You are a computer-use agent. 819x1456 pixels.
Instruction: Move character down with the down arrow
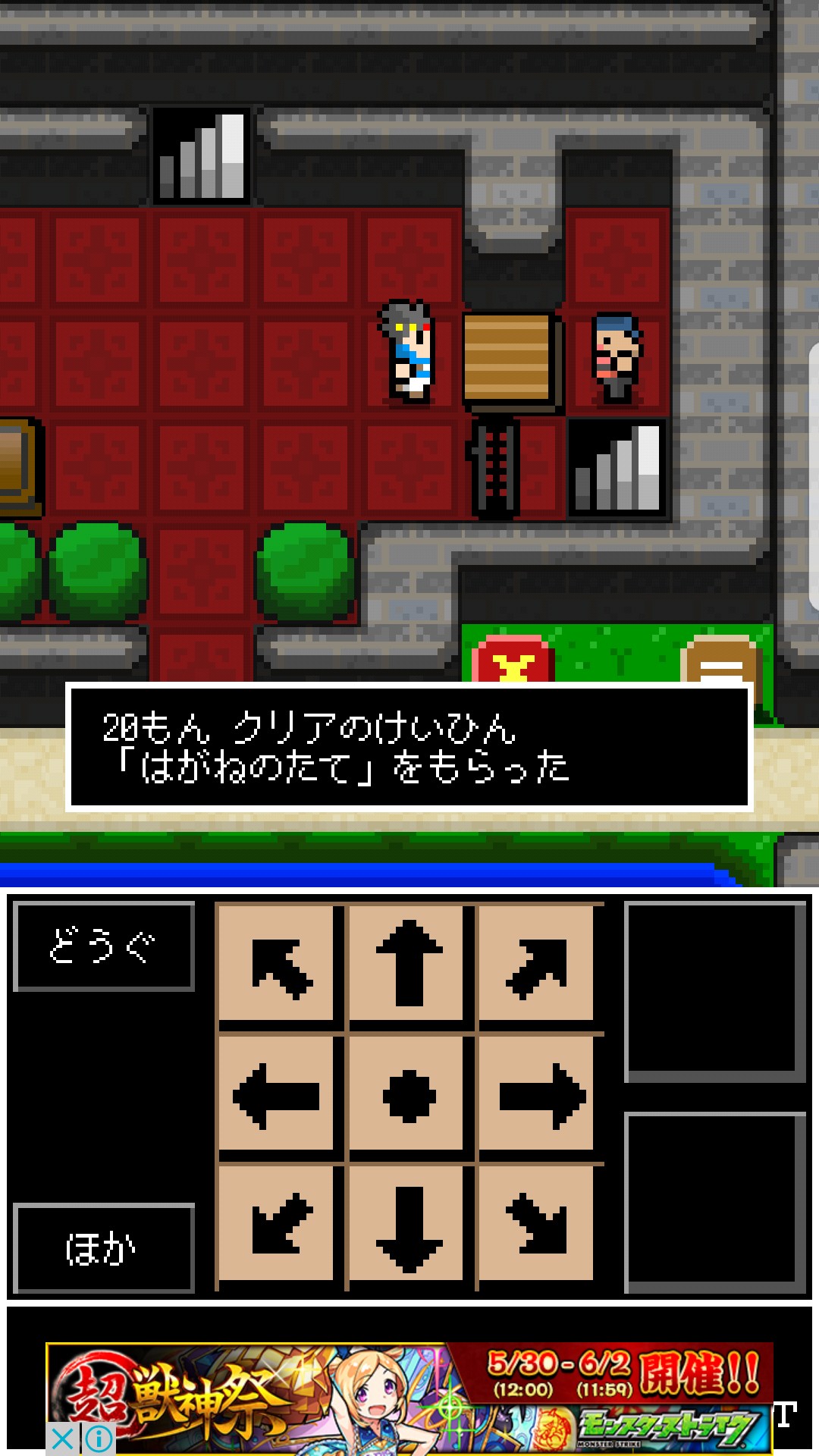click(x=409, y=1223)
